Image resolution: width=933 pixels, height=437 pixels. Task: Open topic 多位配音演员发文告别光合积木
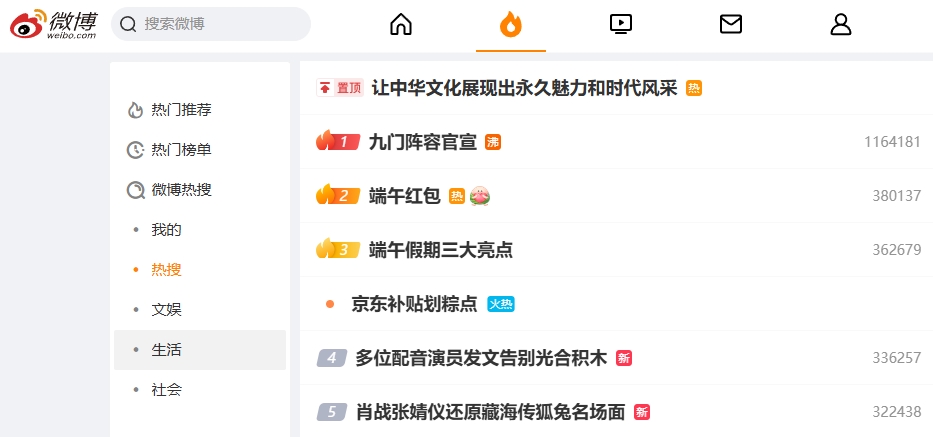pyautogui.click(x=481, y=358)
